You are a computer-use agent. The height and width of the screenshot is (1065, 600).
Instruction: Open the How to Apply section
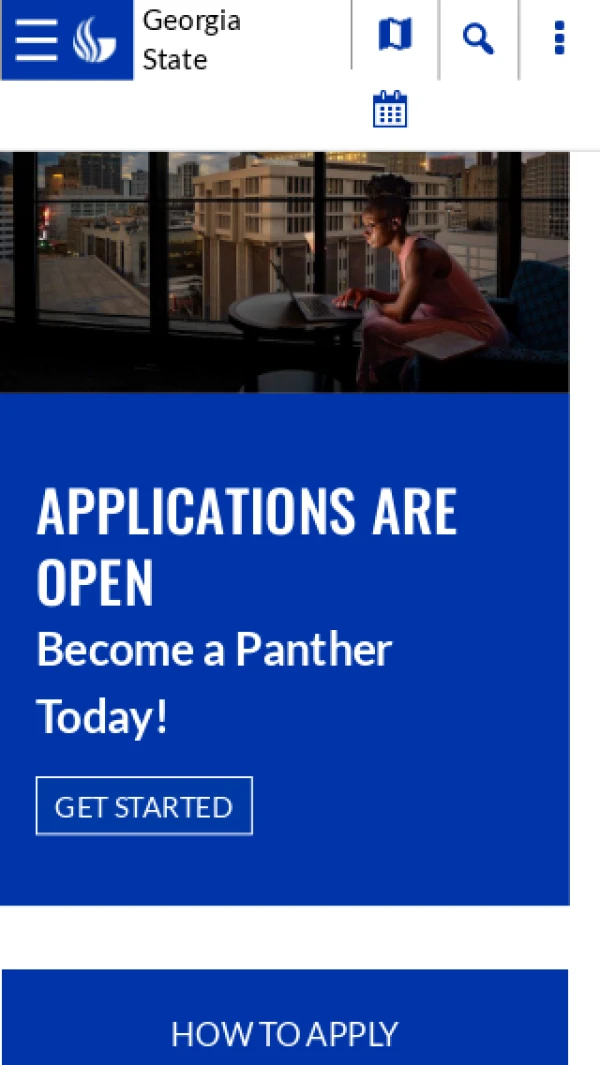tap(285, 1032)
